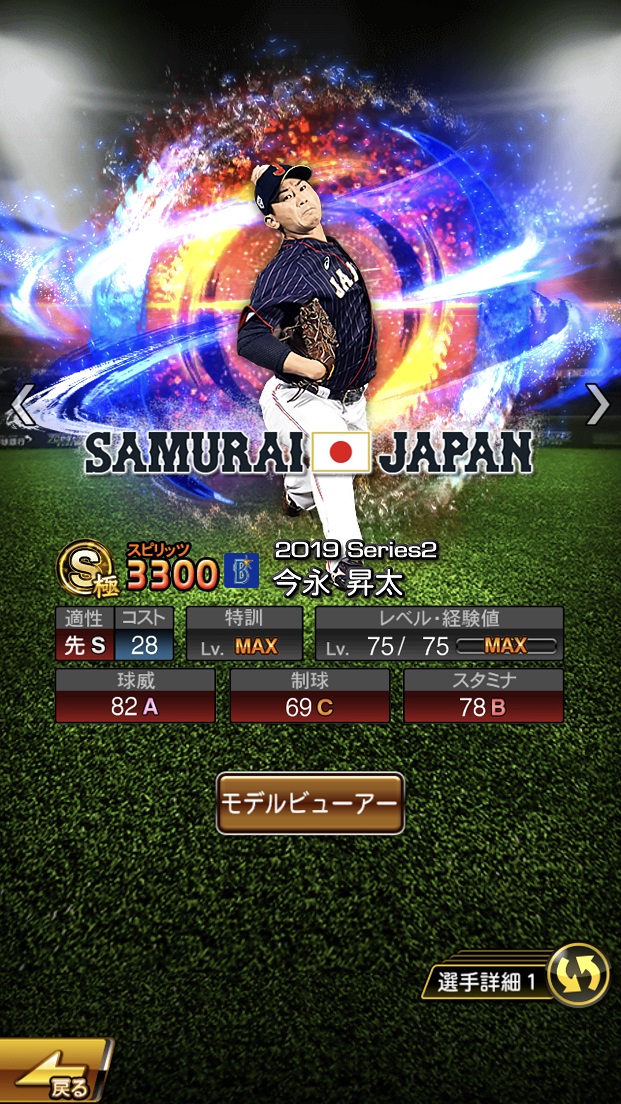Switch the 選手詳細 1 details view
This screenshot has width=621, height=1104.
[577, 974]
